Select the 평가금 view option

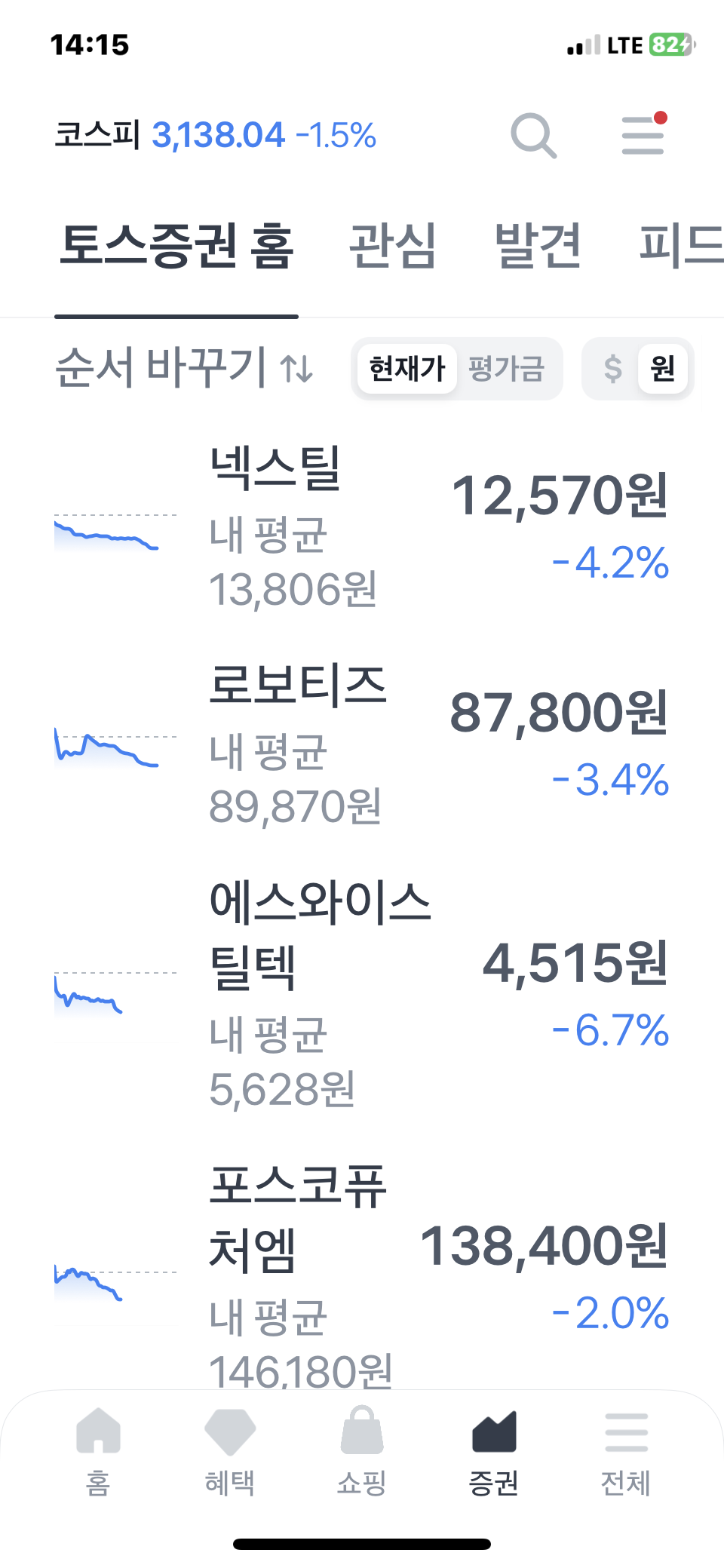506,369
